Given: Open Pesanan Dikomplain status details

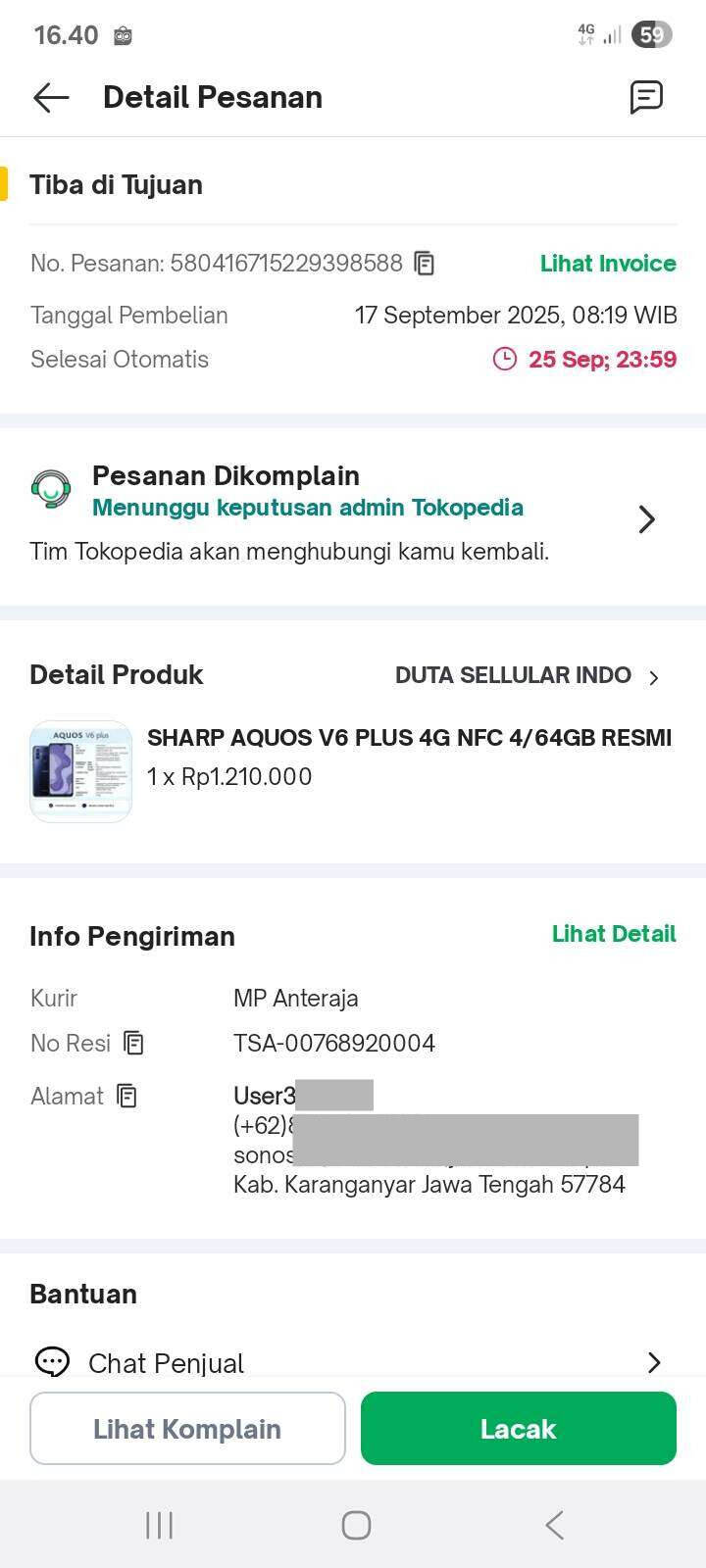Looking at the screenshot, I should 645,518.
